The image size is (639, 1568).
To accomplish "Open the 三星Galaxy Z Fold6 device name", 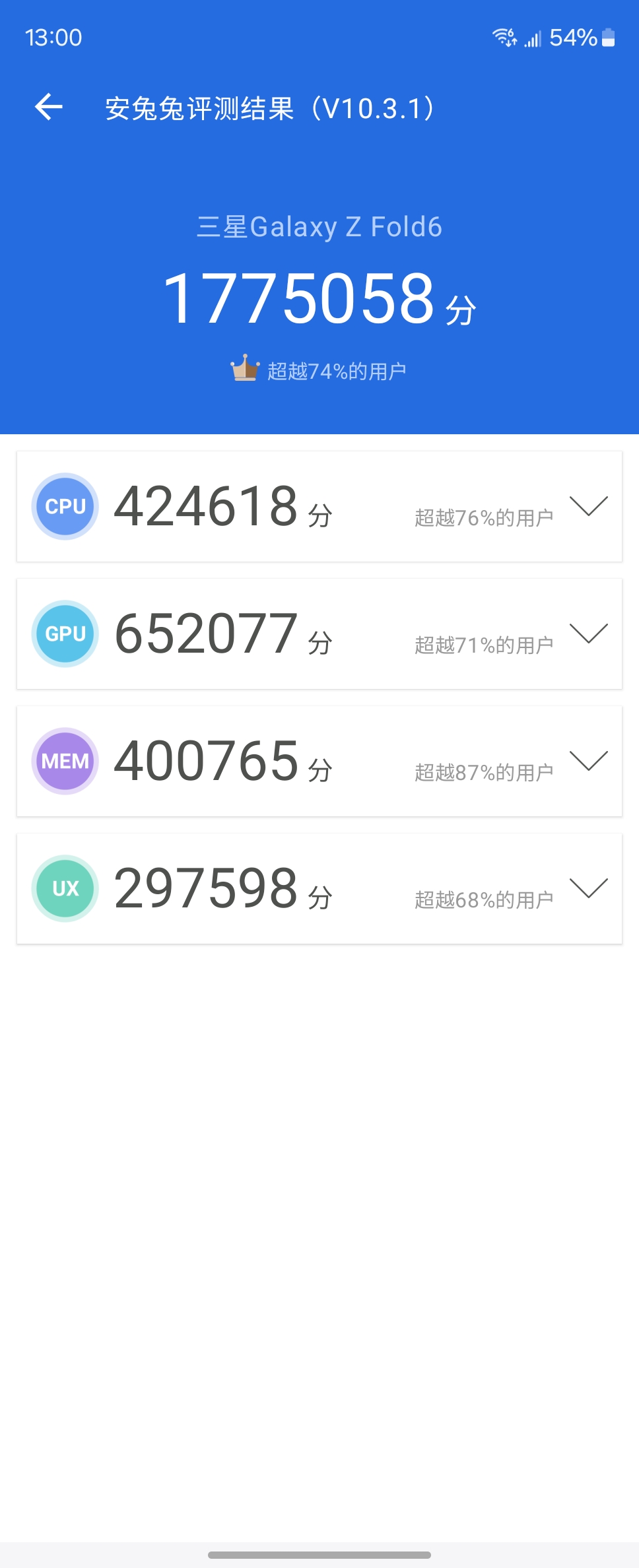I will [319, 227].
